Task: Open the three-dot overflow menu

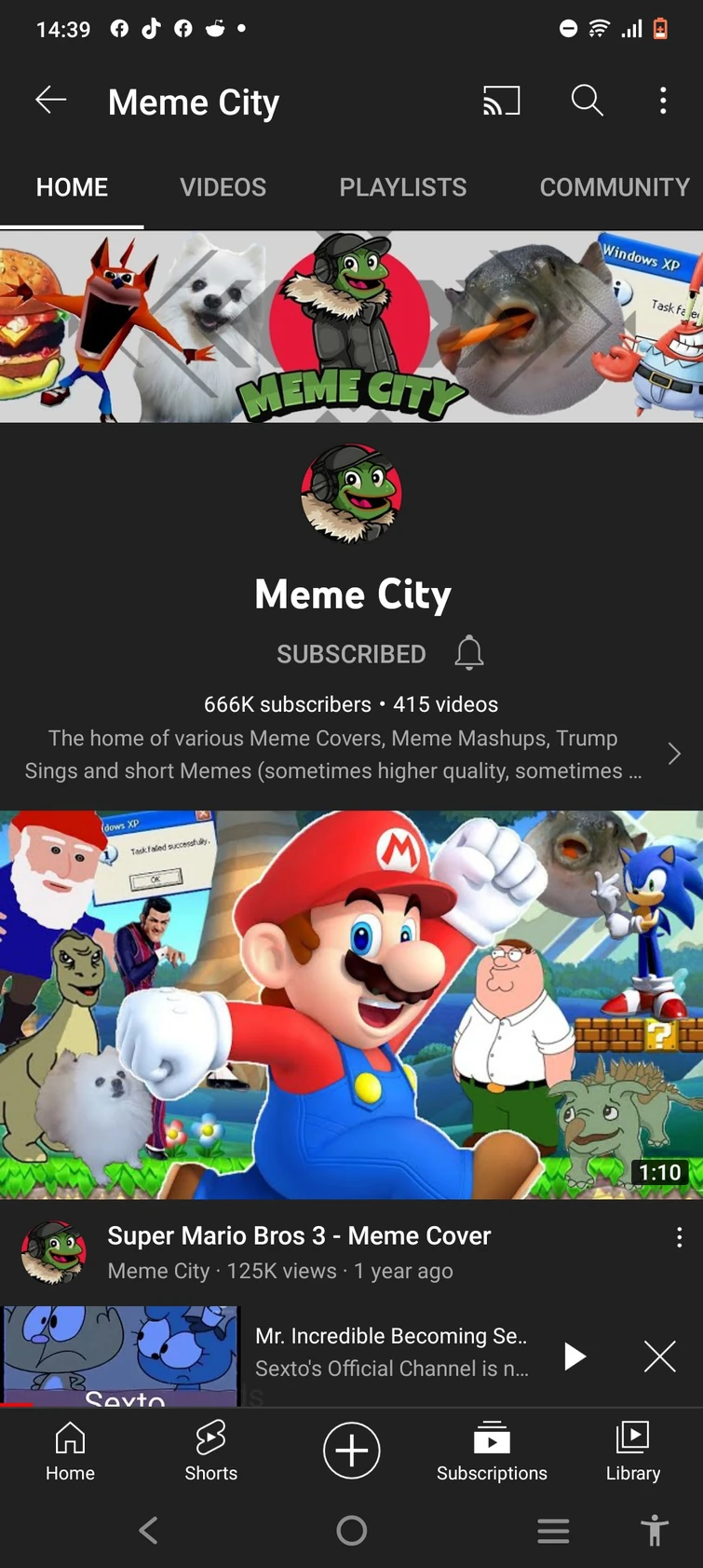Action: pyautogui.click(x=662, y=101)
